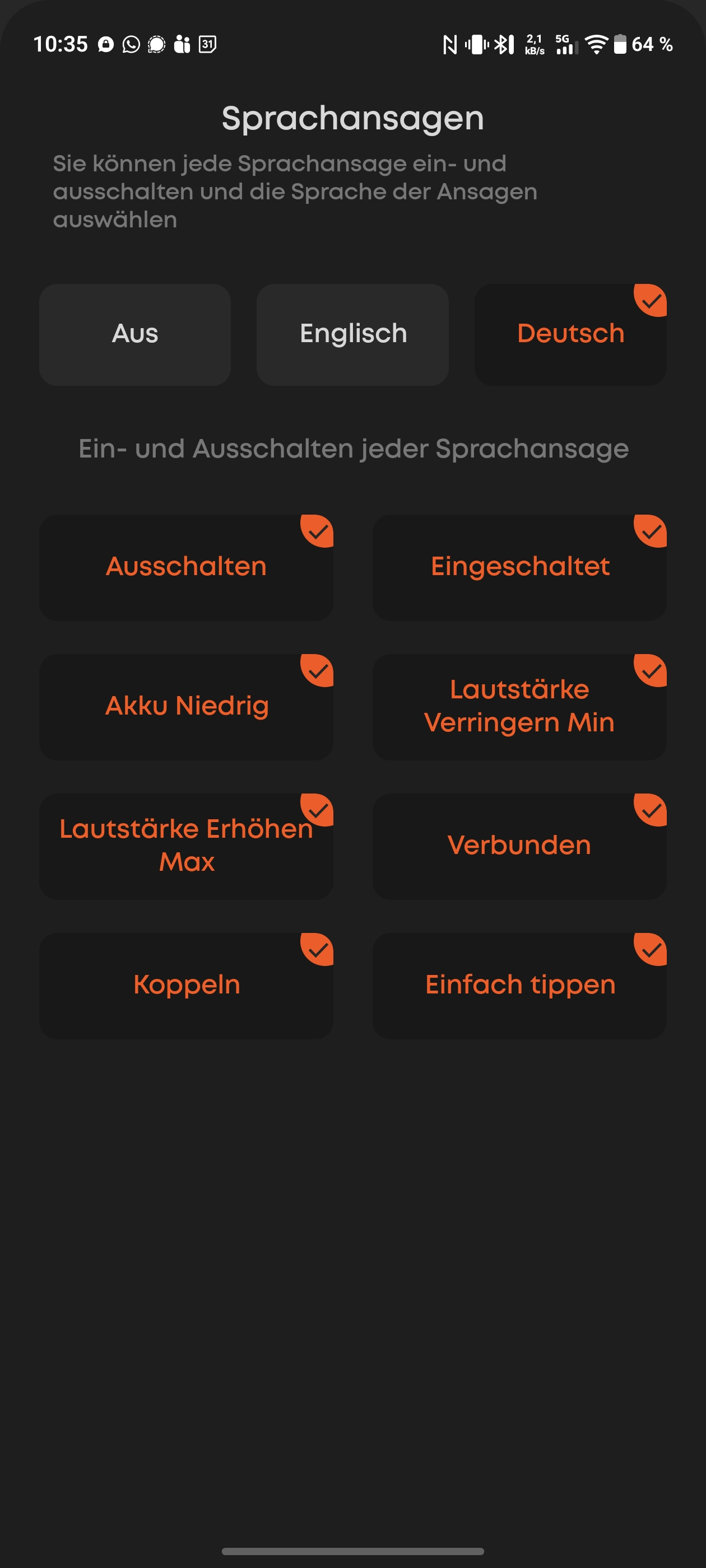Uncheck the Einfach tippen prompt

tap(519, 985)
